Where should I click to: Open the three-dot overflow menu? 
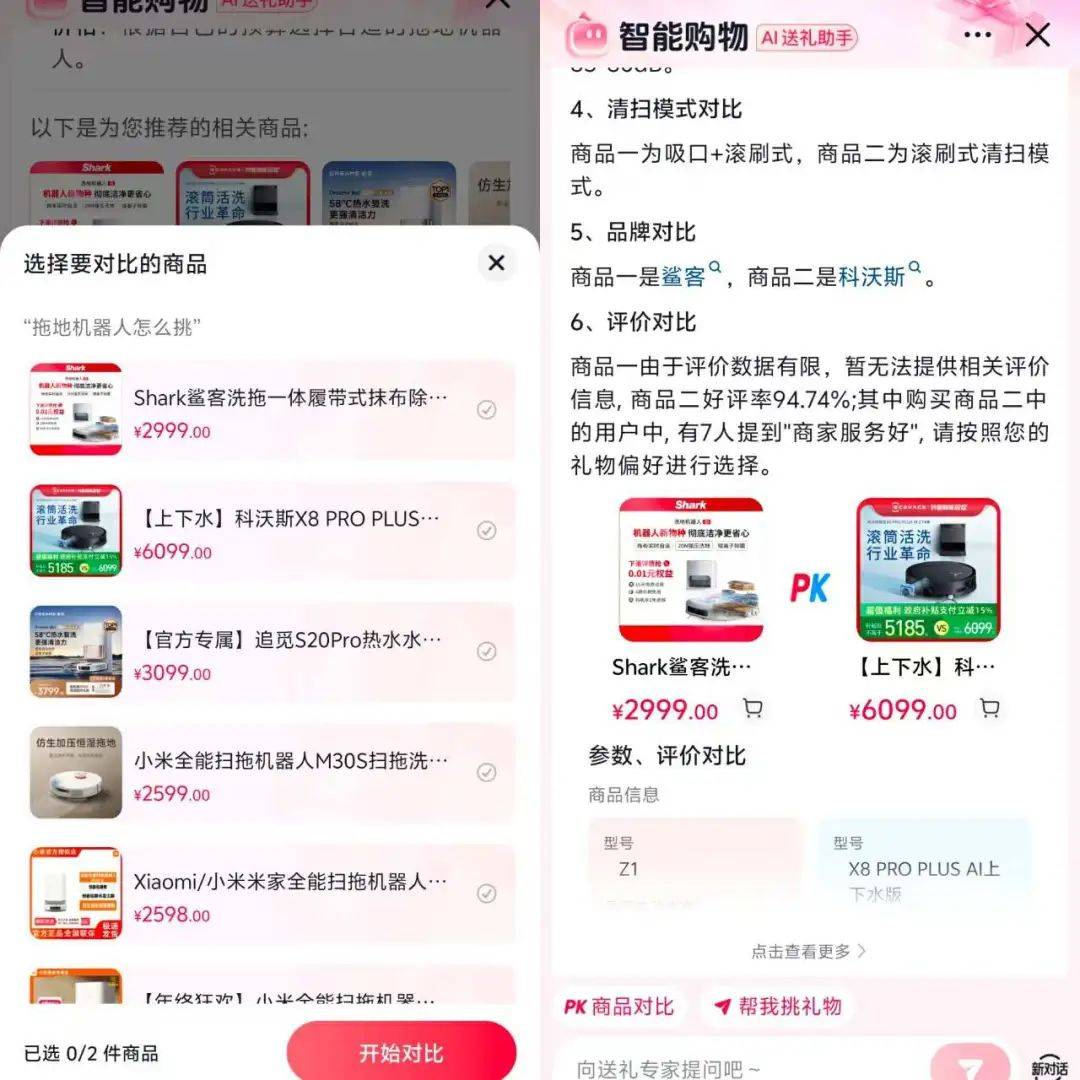tap(977, 36)
